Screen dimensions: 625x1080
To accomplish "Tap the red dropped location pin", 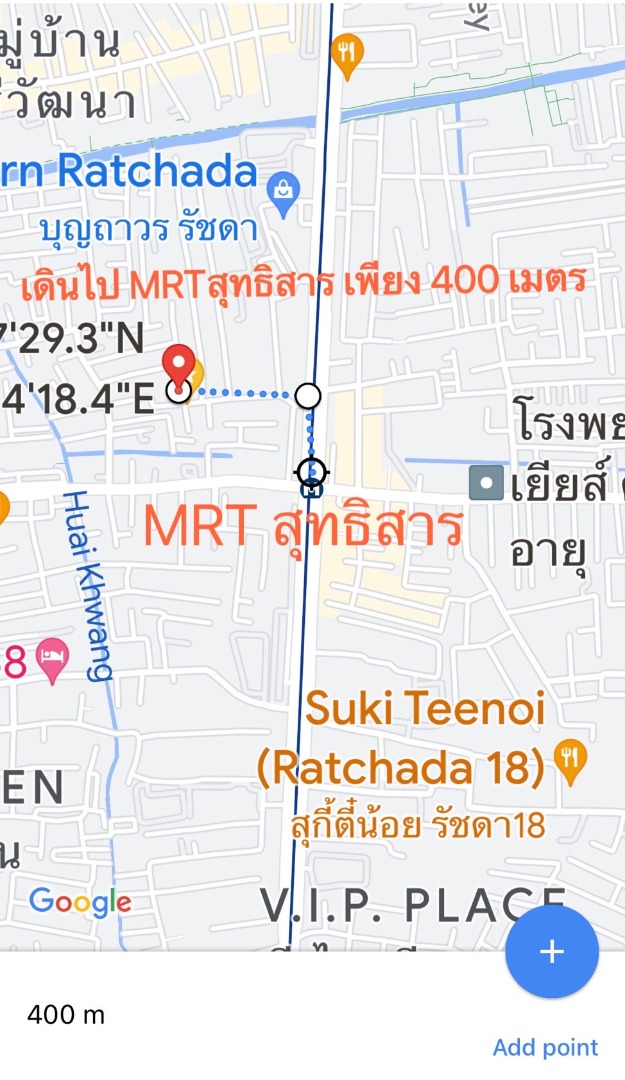I will [x=179, y=368].
